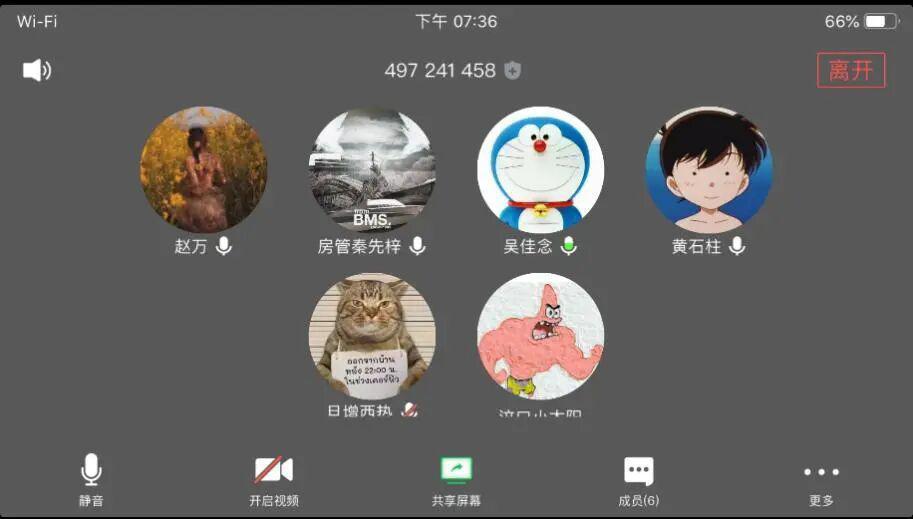Select the Patrick Star avatar participant
The width and height of the screenshot is (913, 519).
tap(540, 336)
